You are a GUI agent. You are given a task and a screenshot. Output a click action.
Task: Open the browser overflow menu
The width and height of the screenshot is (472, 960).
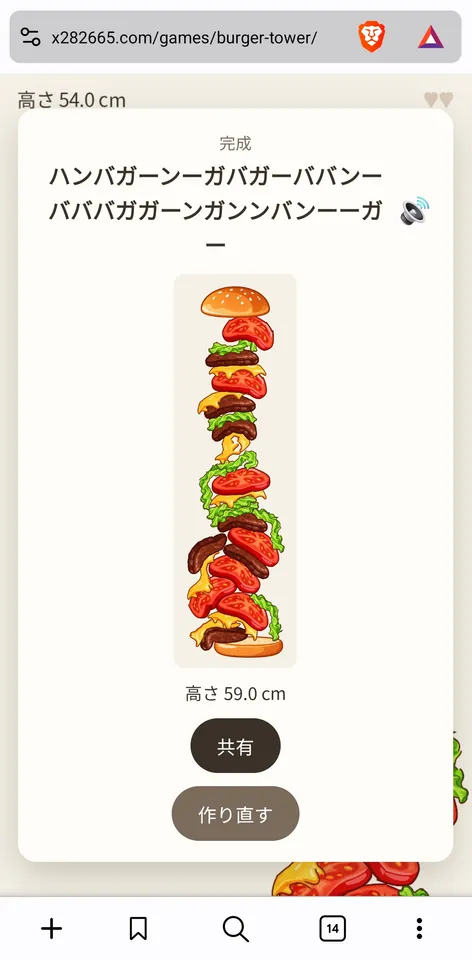click(x=419, y=929)
